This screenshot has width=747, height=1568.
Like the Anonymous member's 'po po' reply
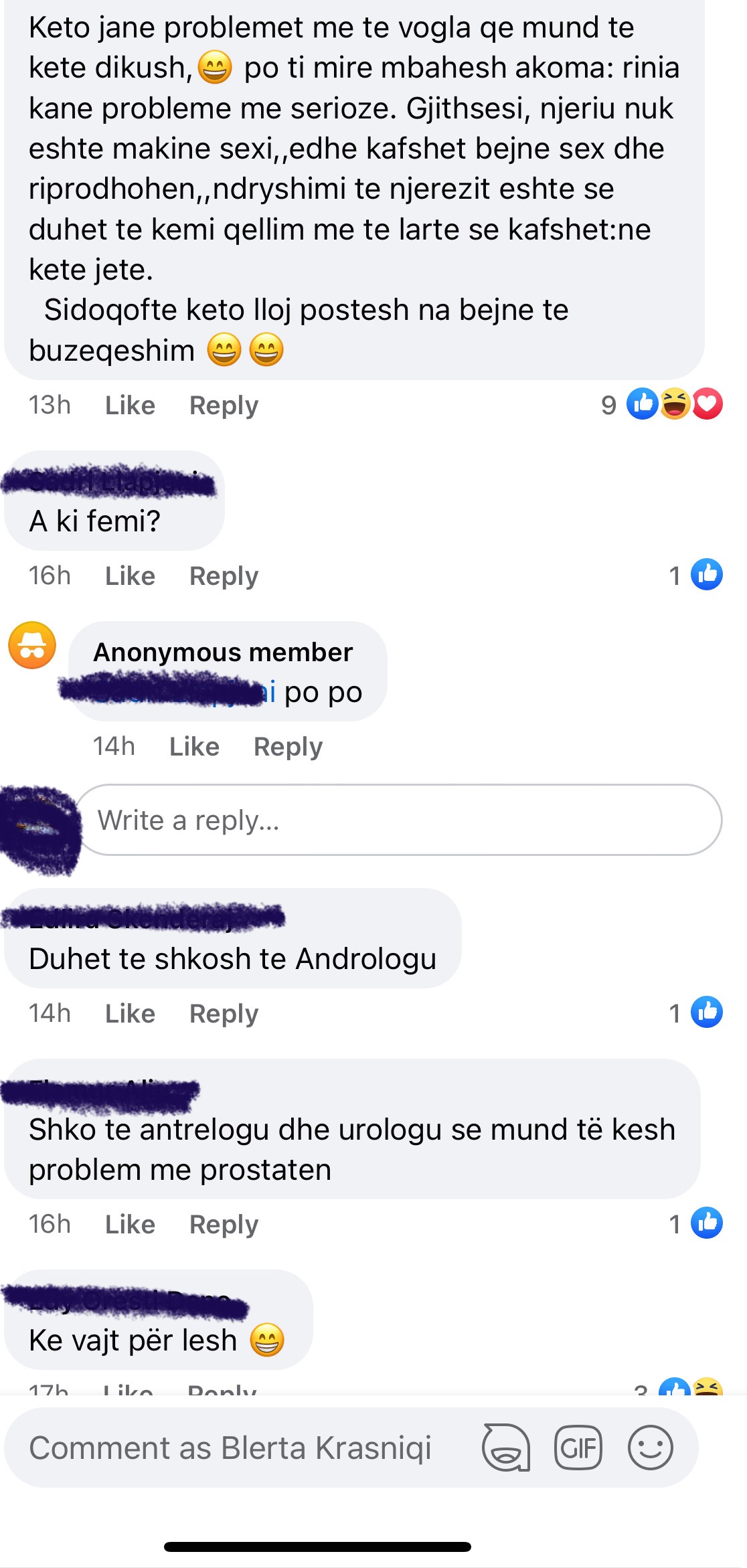pos(194,746)
